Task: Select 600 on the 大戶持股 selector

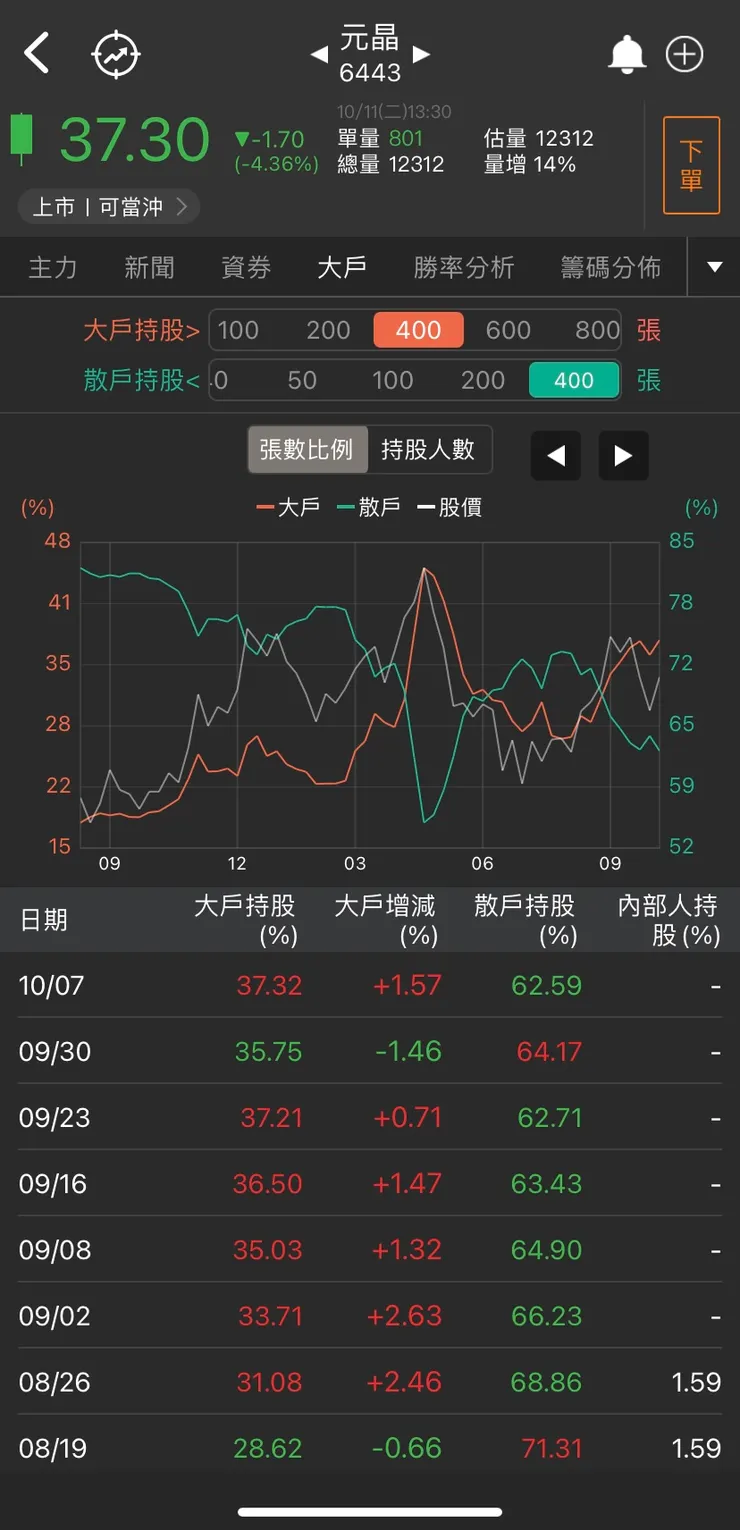Action: point(507,329)
